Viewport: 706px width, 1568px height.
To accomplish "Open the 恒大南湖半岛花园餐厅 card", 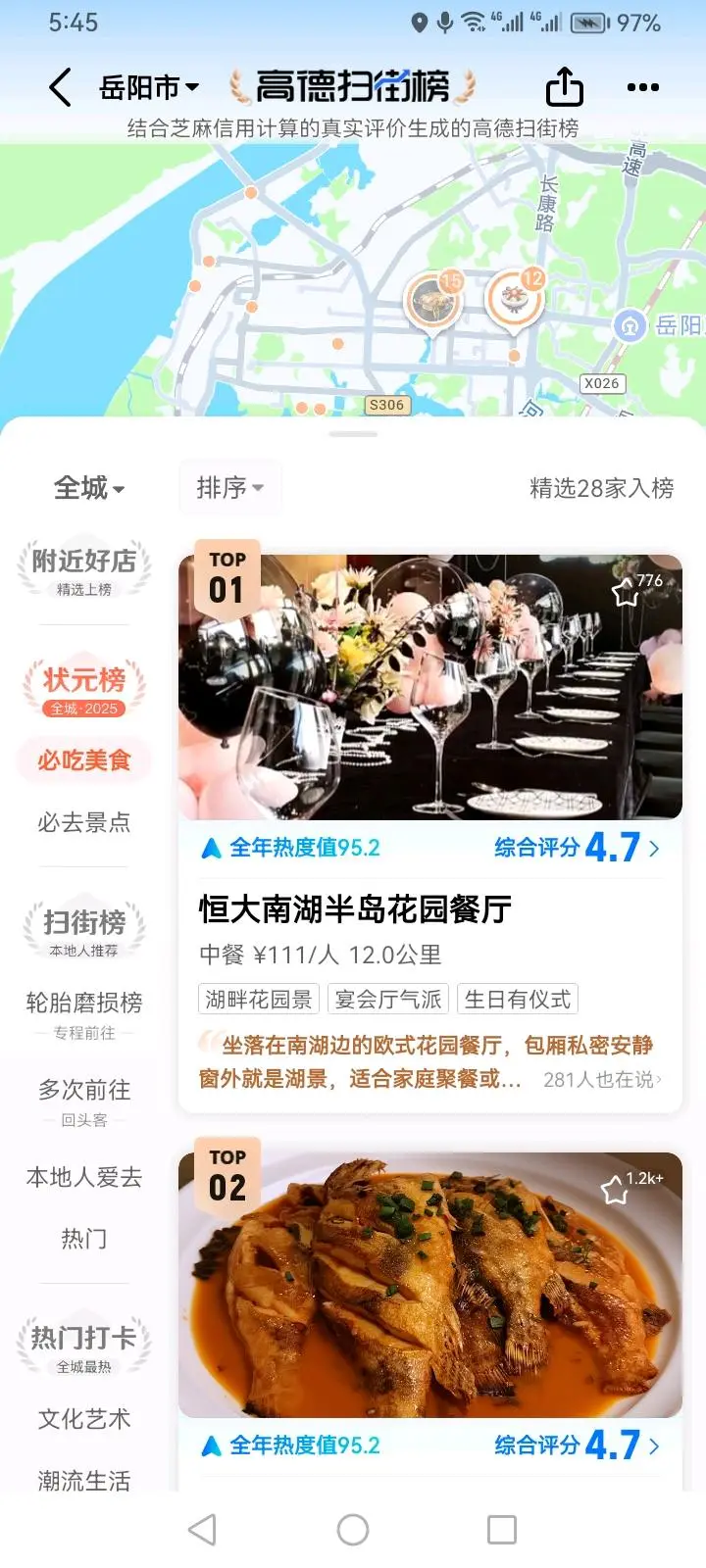I will [355, 909].
